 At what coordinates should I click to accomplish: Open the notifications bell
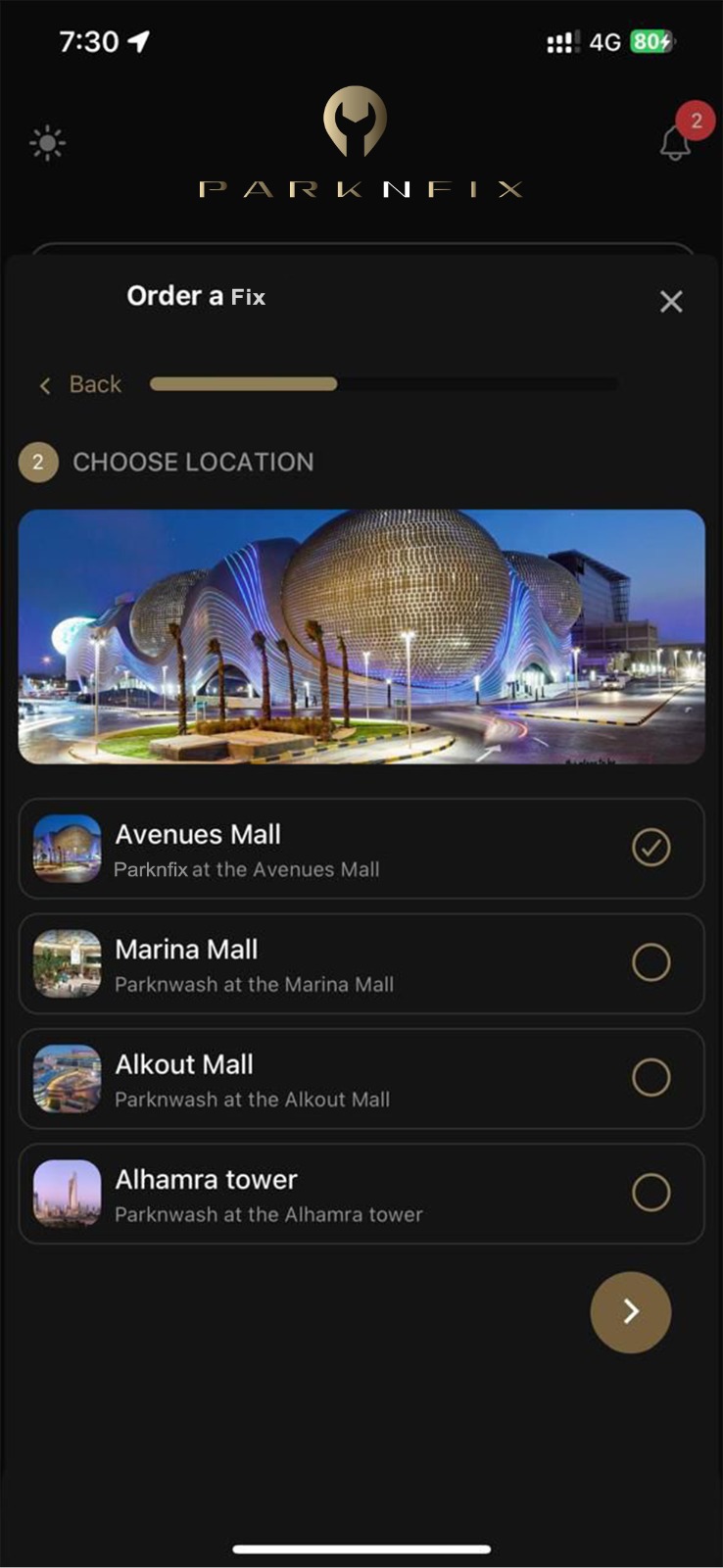coord(675,143)
